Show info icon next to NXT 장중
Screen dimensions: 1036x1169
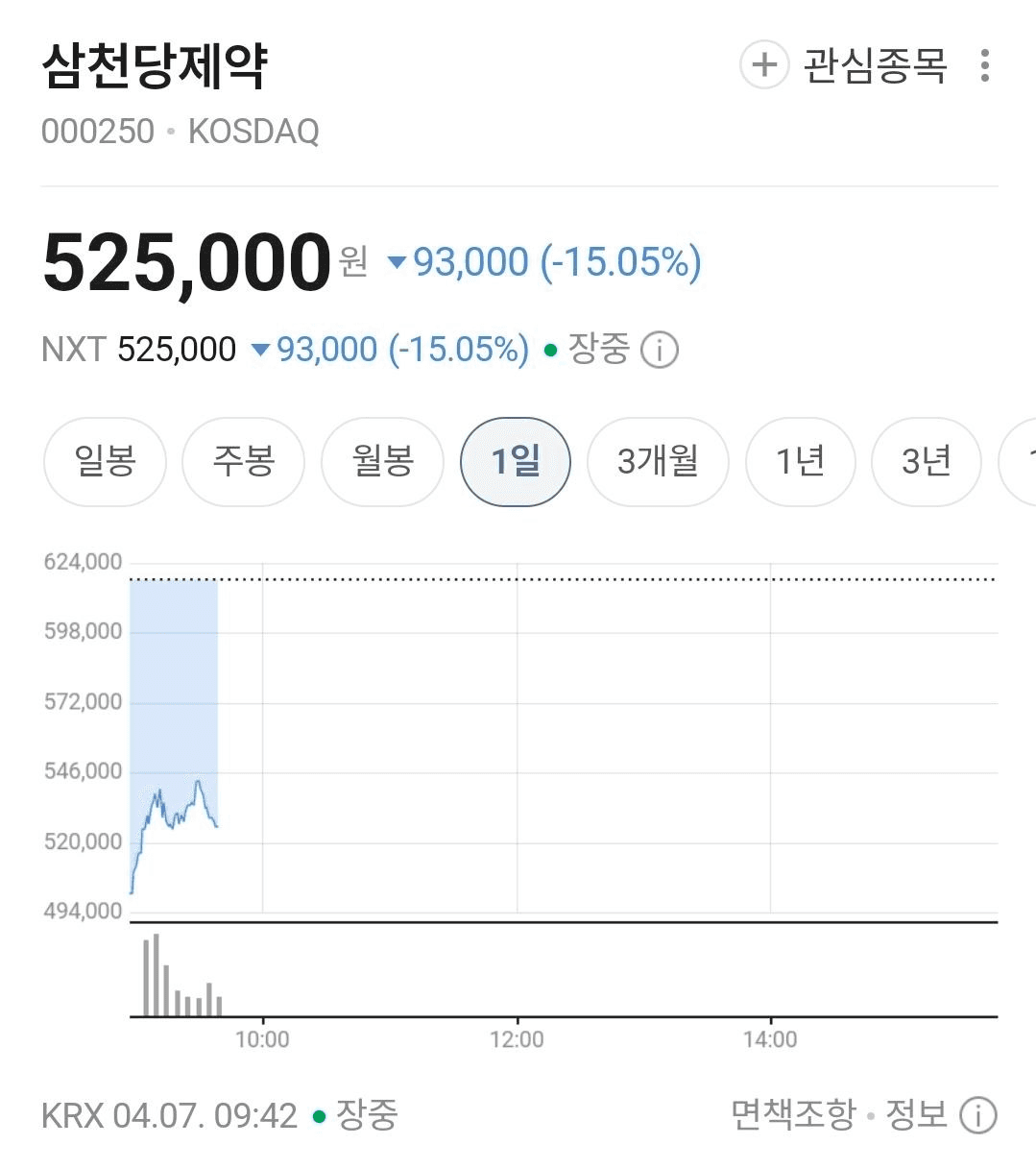(659, 350)
